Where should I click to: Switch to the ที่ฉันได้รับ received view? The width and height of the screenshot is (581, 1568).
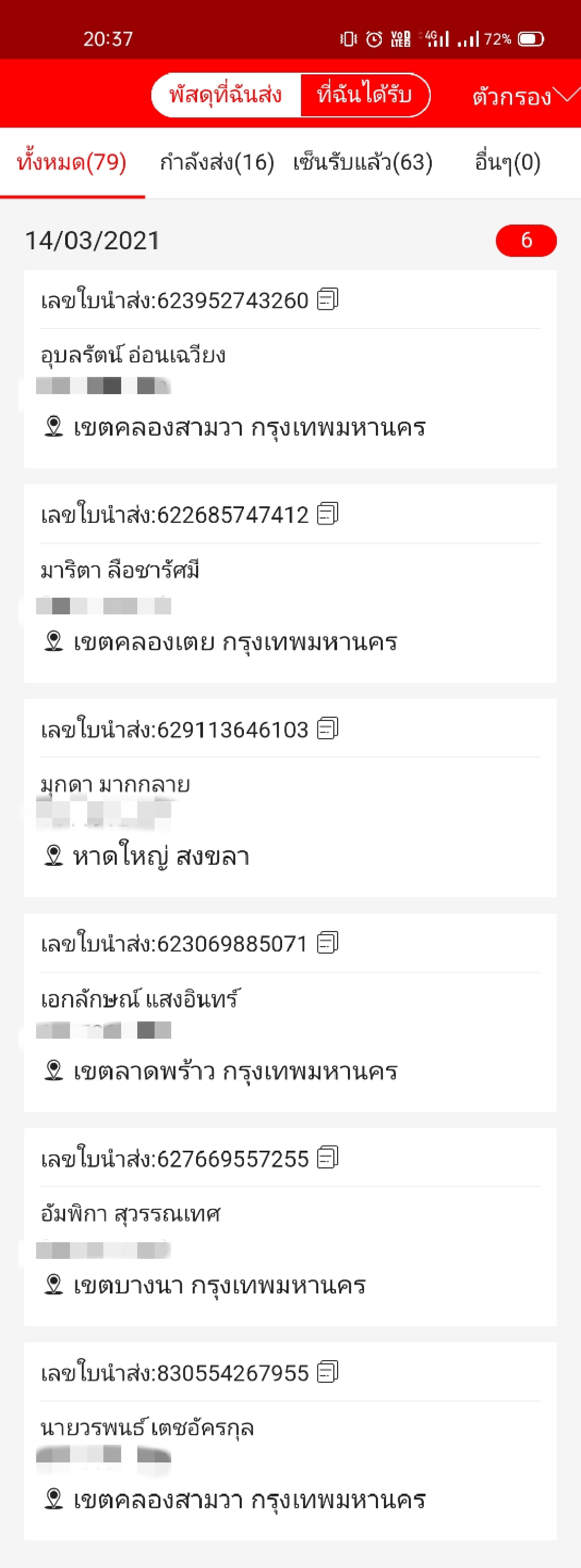tap(365, 94)
